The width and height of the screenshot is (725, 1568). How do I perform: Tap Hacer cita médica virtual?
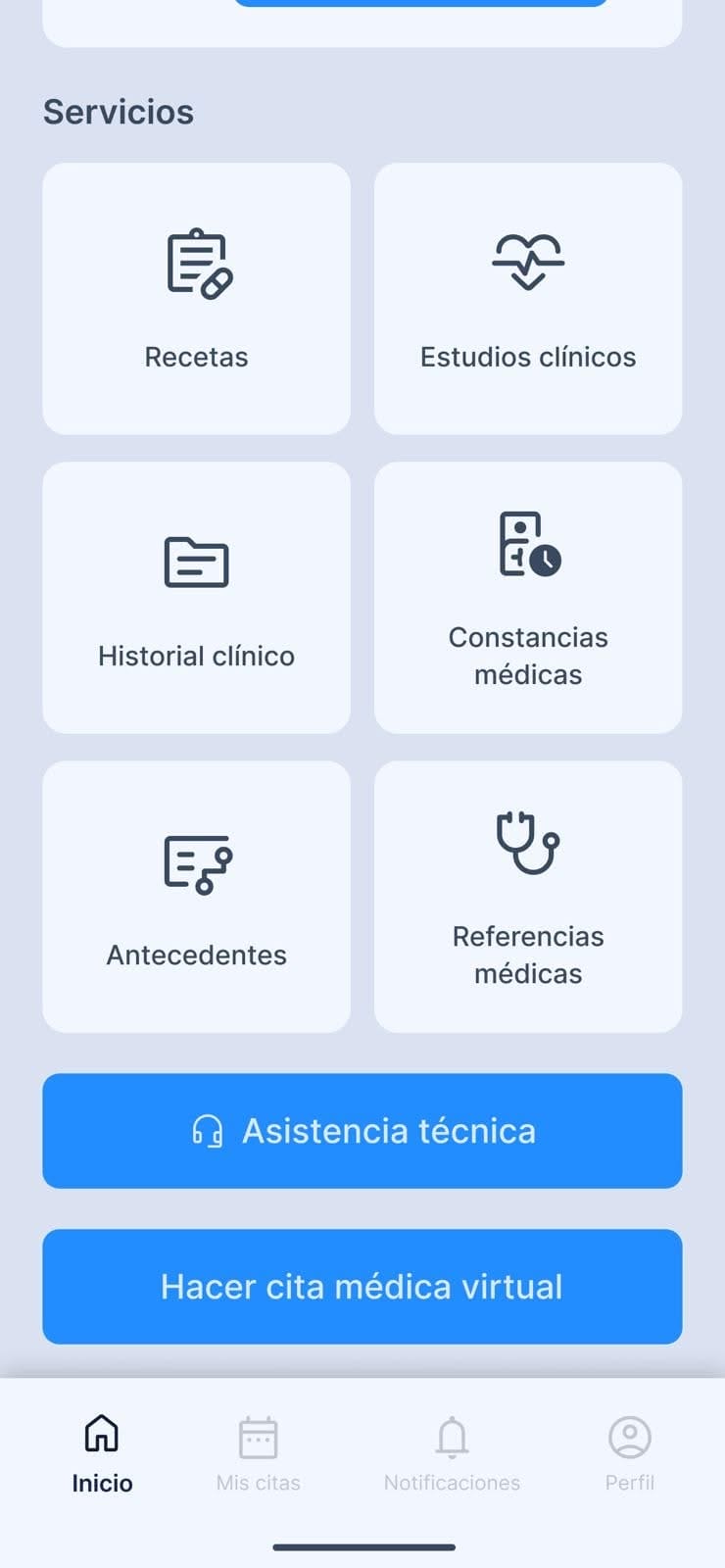(362, 1287)
